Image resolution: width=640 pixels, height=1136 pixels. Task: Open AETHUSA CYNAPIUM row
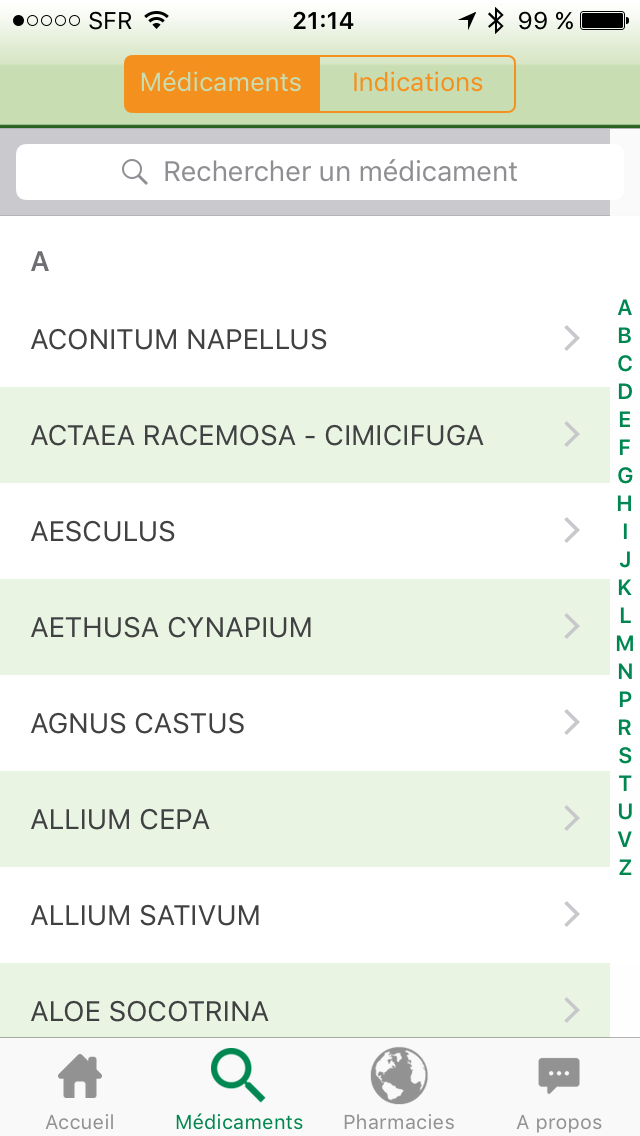tap(300, 628)
